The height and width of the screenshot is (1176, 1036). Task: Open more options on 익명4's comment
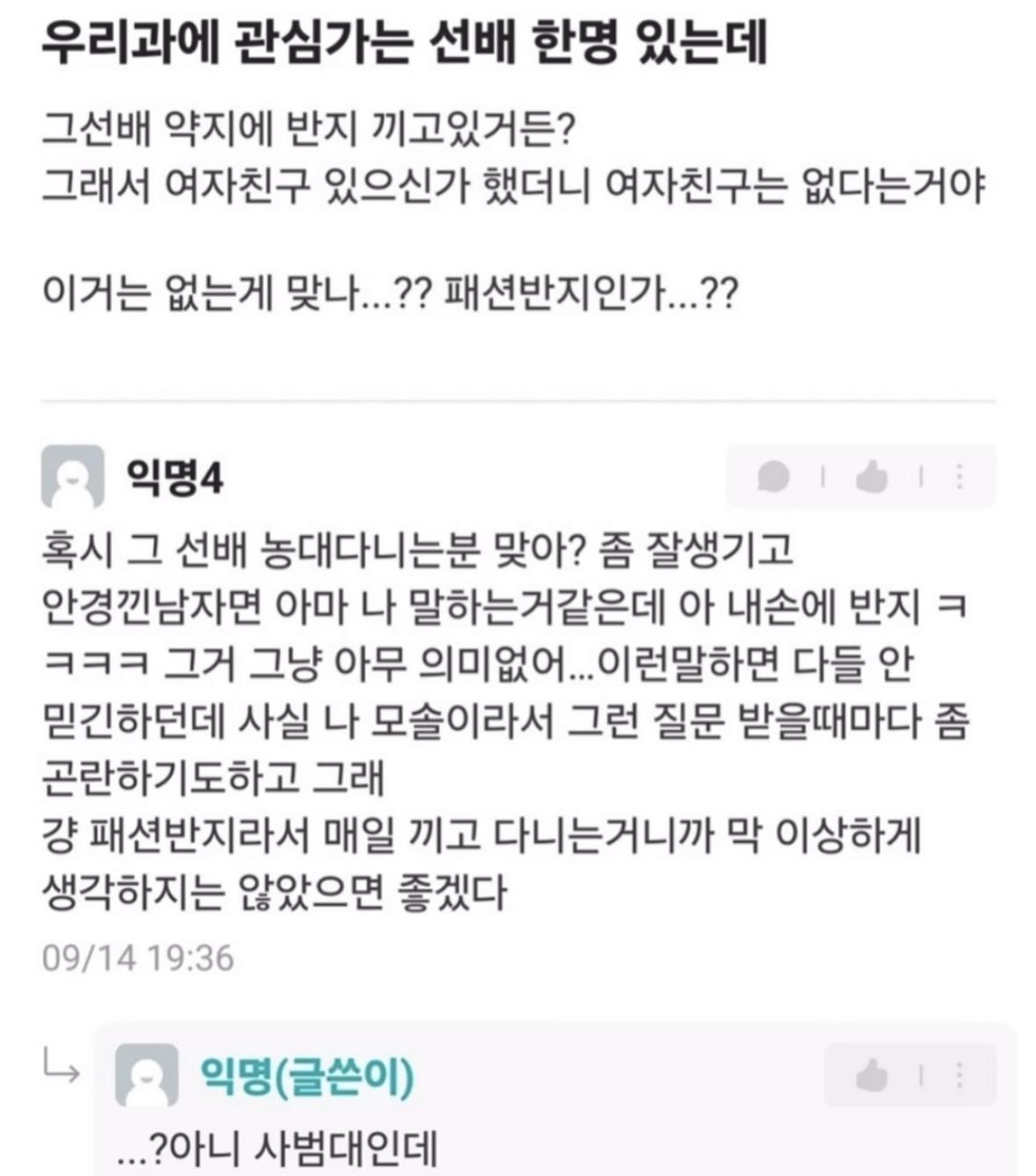pos(960,477)
